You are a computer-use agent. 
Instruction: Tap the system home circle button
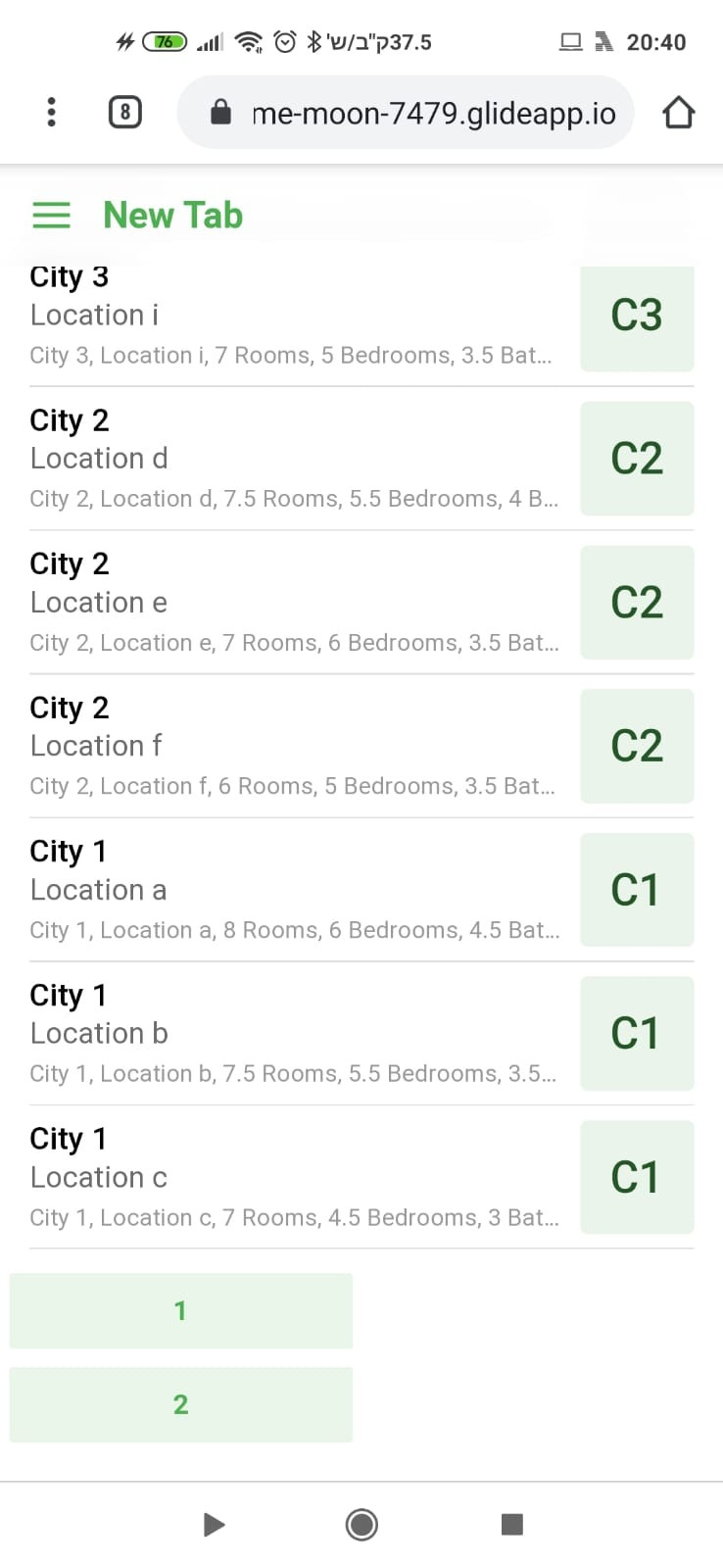coord(361,1524)
